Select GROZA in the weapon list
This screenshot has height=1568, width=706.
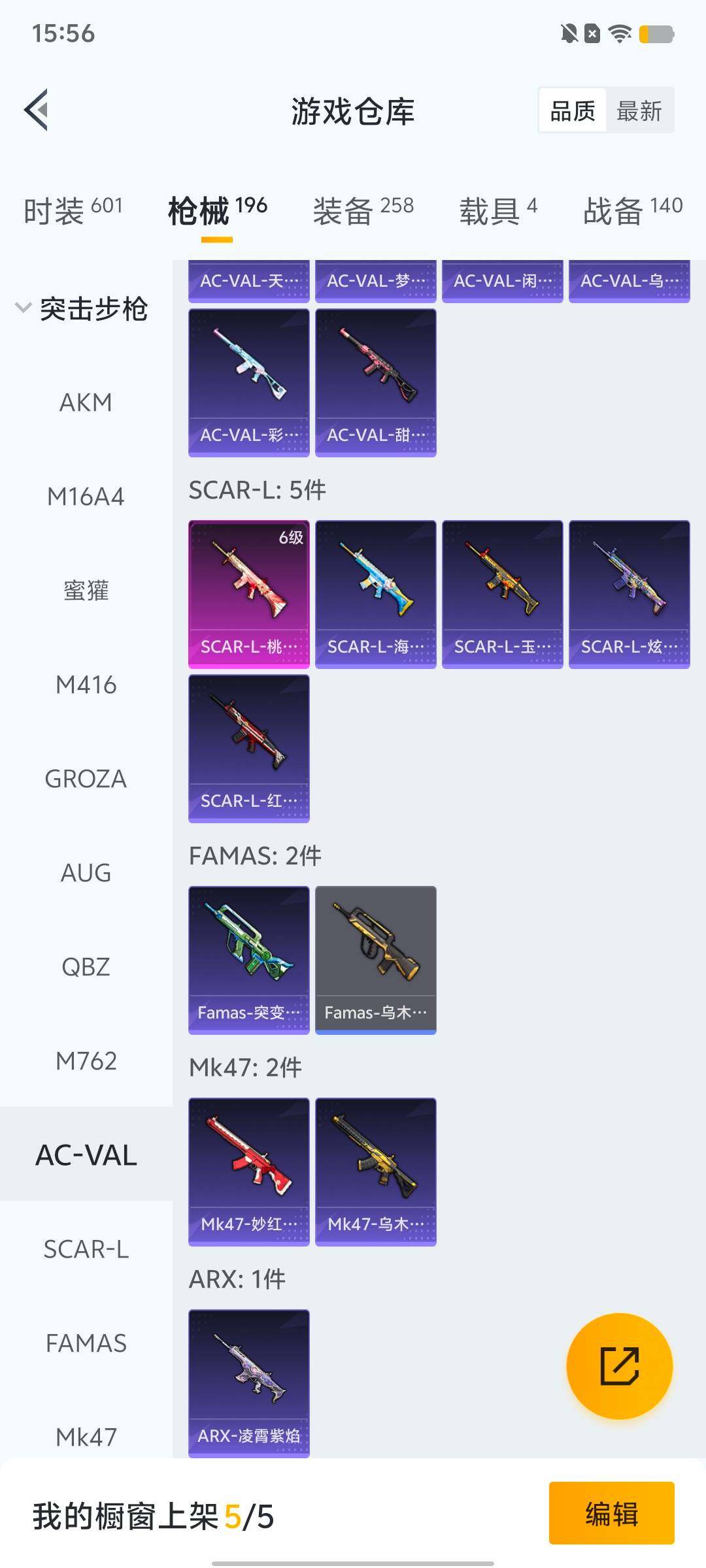coord(86,779)
